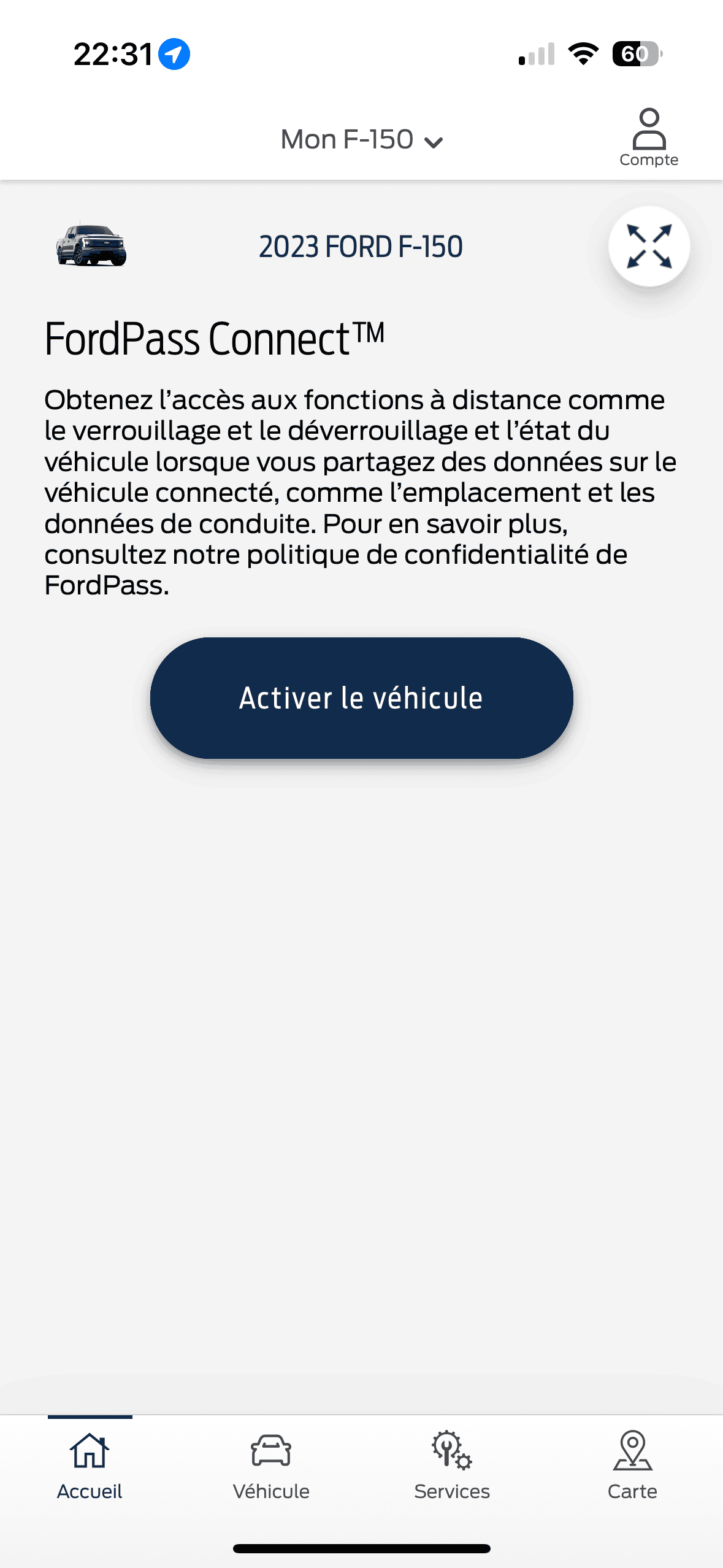Image resolution: width=723 pixels, height=1568 pixels.
Task: Open the Mon F-150 vehicle dropdown
Action: [x=361, y=140]
